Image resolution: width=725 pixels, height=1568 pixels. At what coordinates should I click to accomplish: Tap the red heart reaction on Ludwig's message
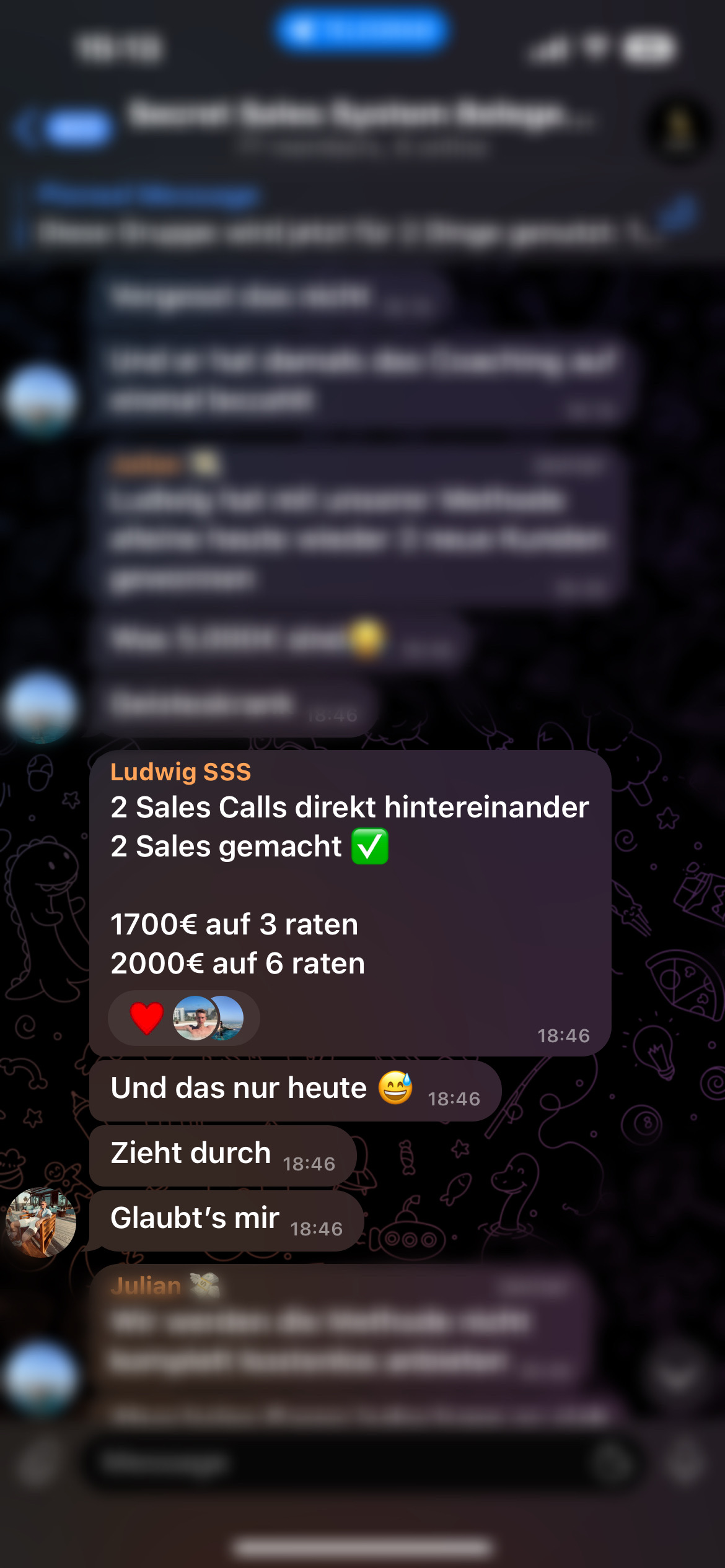[x=146, y=1018]
